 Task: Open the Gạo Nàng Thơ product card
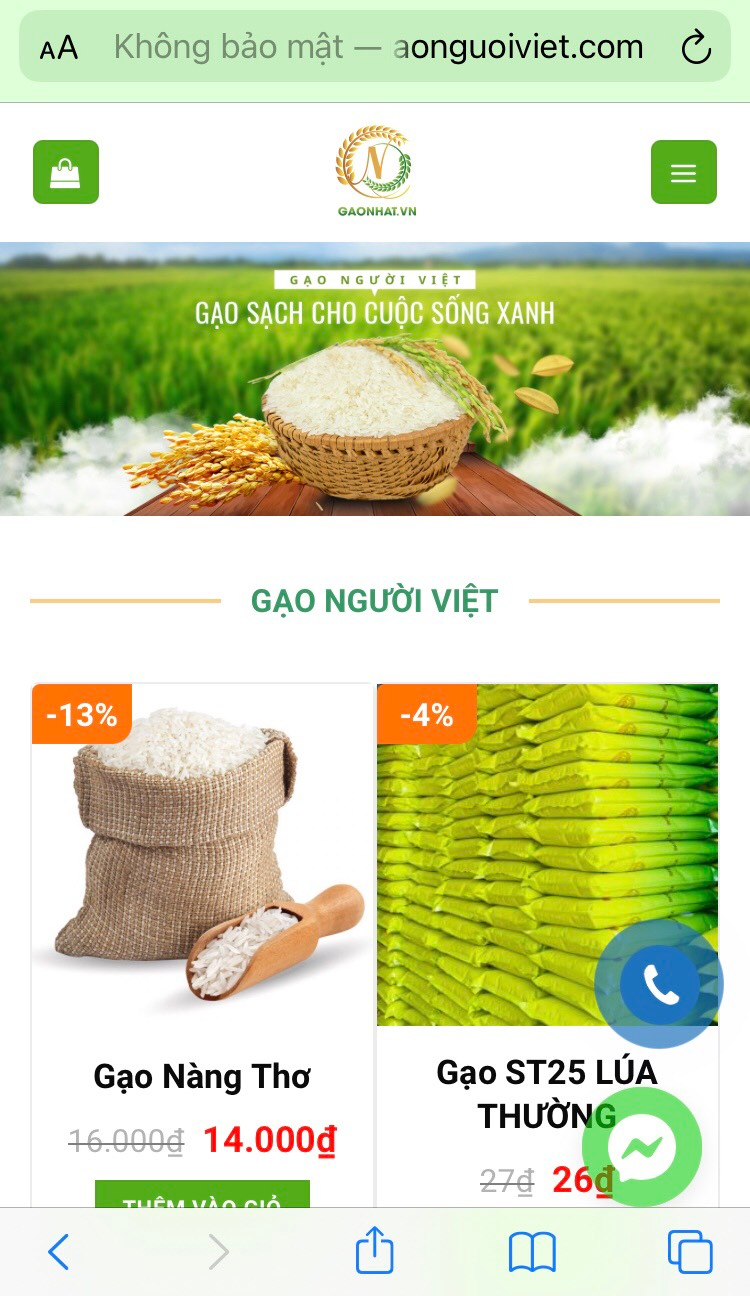202,1076
